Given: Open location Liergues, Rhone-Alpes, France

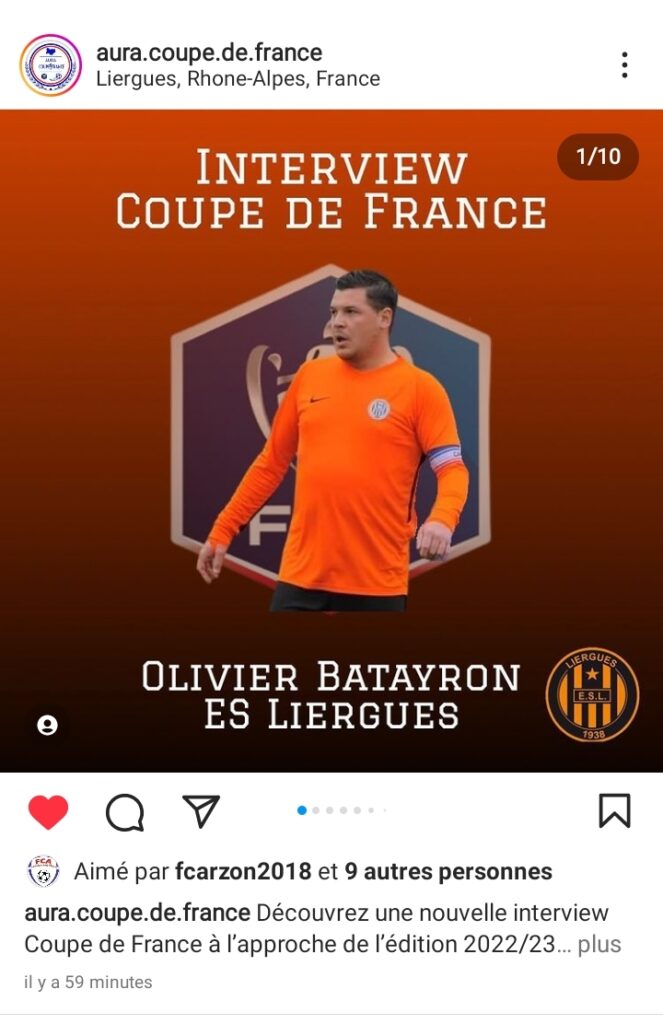Looking at the screenshot, I should (238, 79).
